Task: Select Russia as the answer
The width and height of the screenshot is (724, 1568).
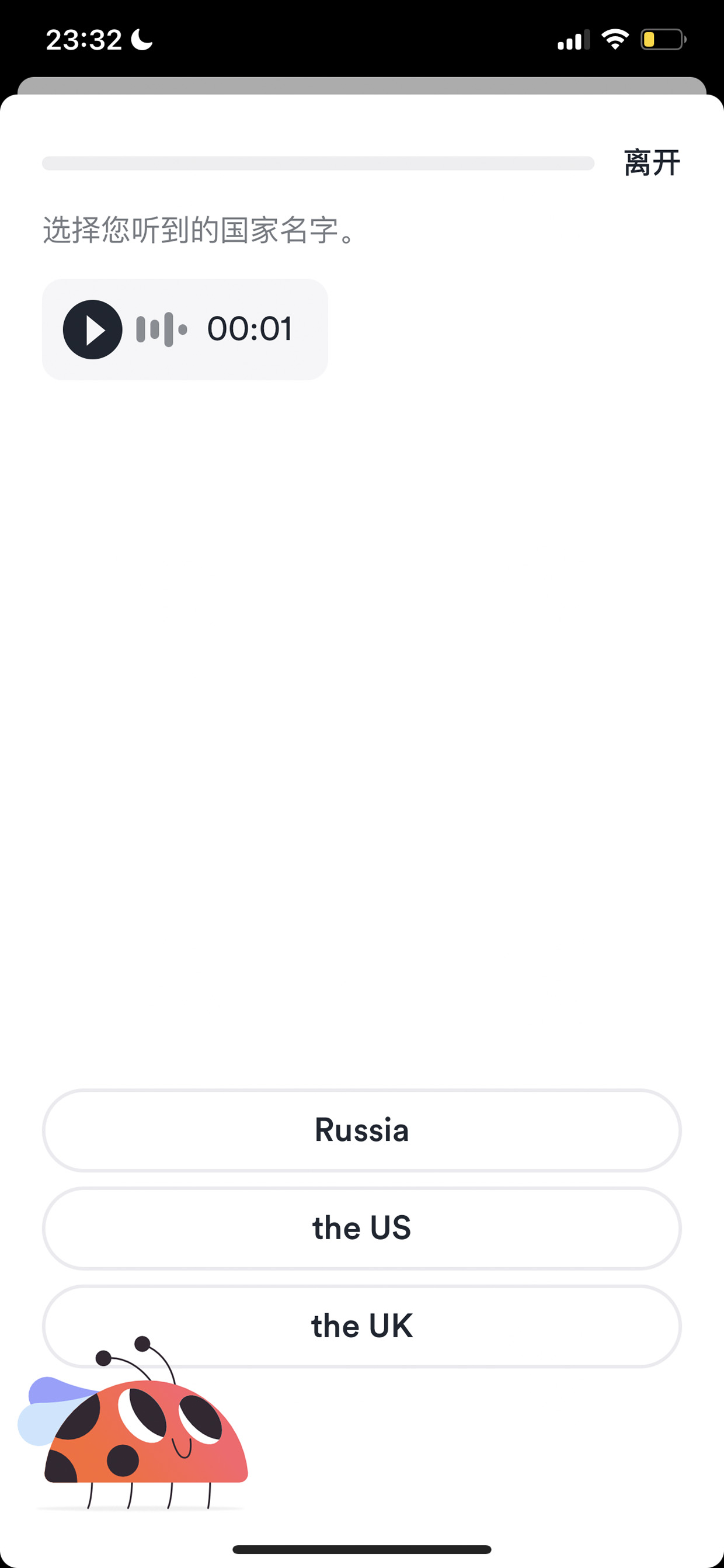Action: (x=362, y=1130)
